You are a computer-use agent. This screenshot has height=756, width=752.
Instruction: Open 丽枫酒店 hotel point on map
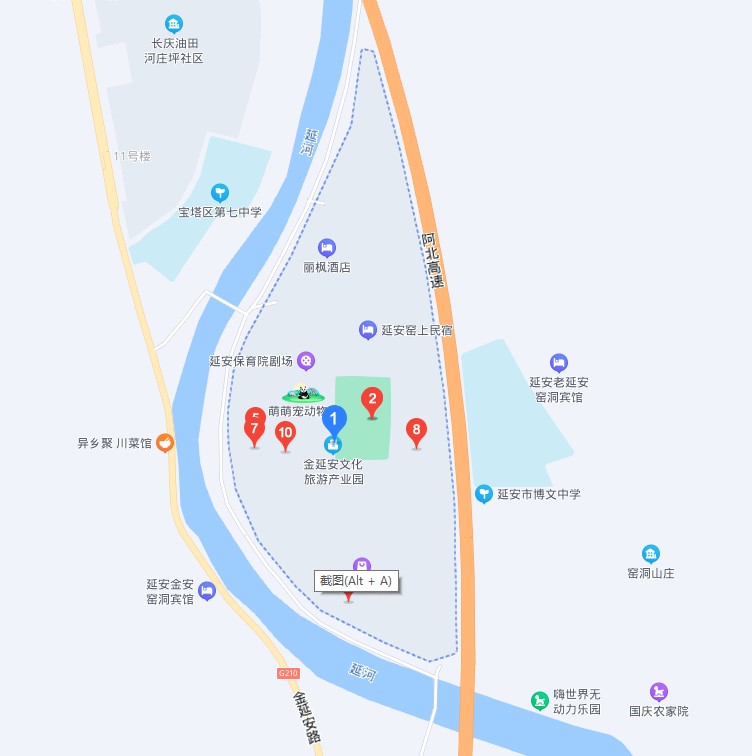point(327,248)
